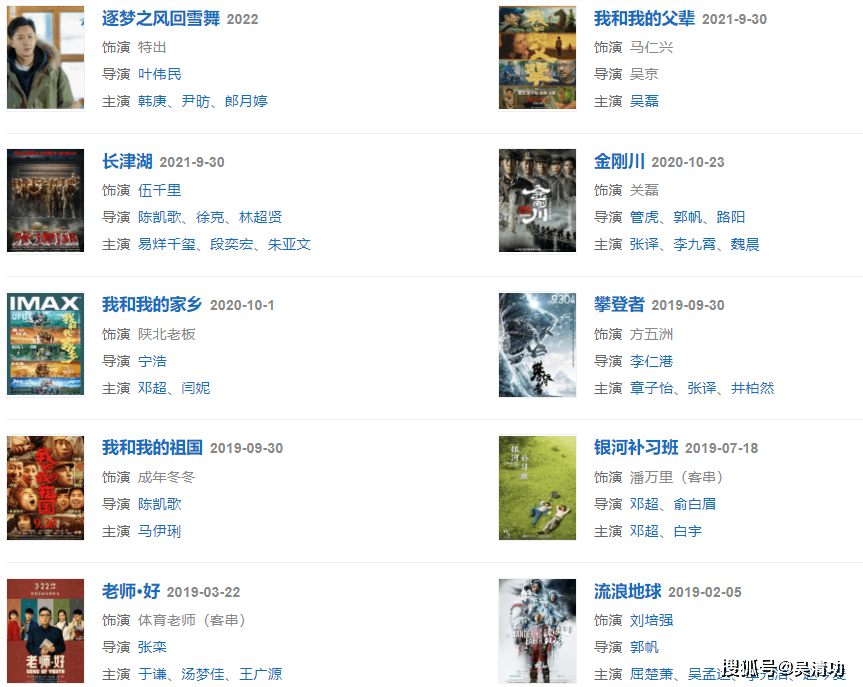
Task: Tap the 攀登者 movie poster
Action: (537, 344)
